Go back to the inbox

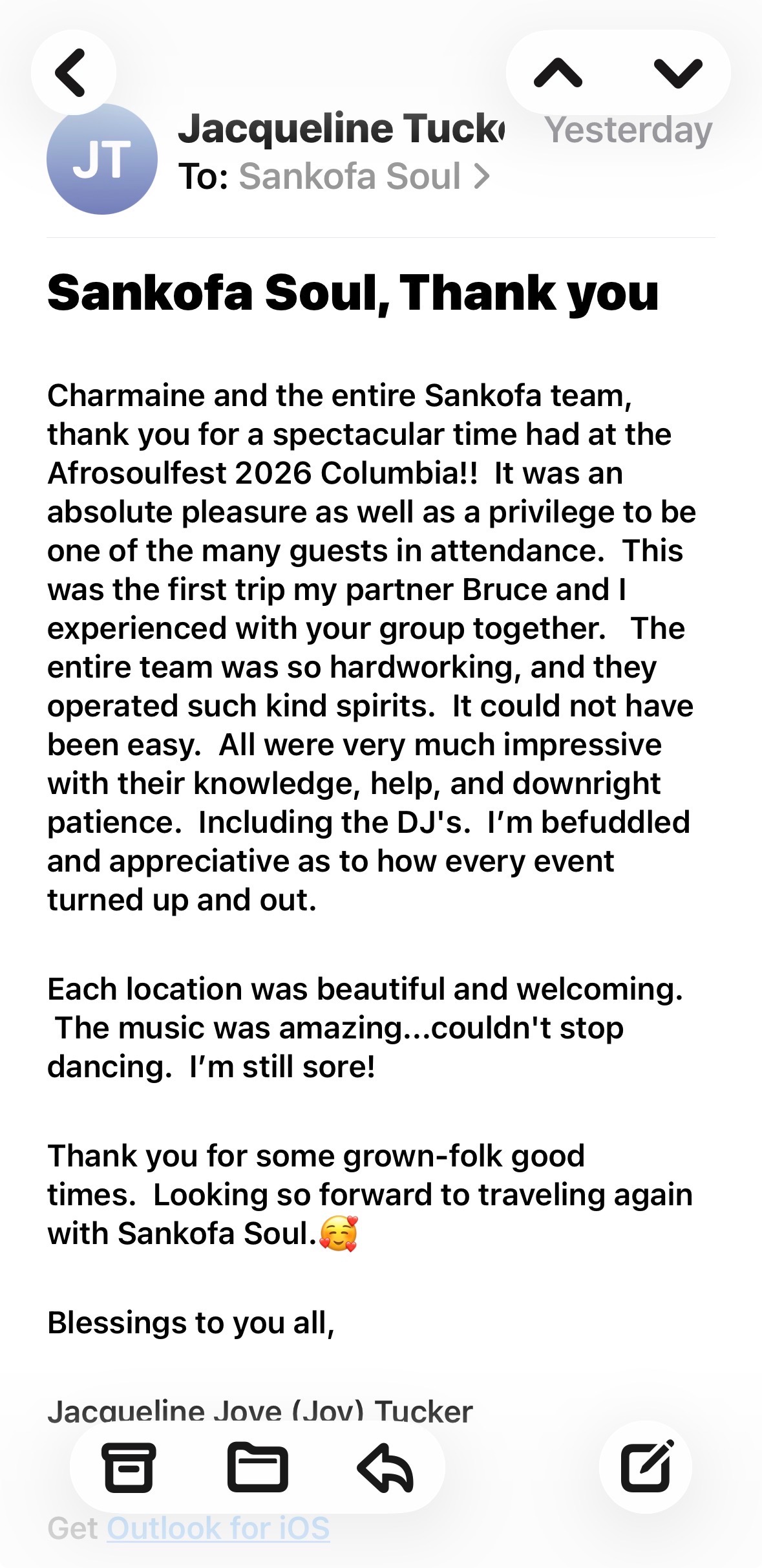pyautogui.click(x=72, y=72)
